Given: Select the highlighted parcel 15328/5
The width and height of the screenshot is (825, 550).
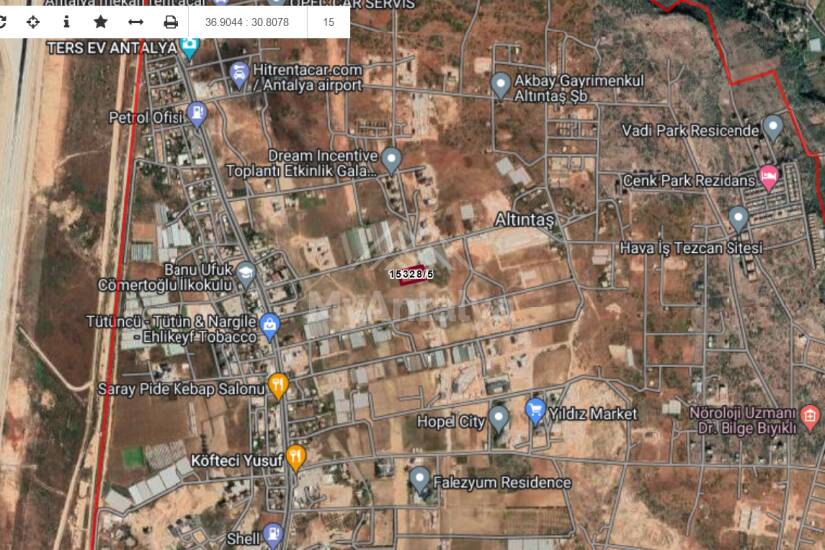Looking at the screenshot, I should [411, 275].
